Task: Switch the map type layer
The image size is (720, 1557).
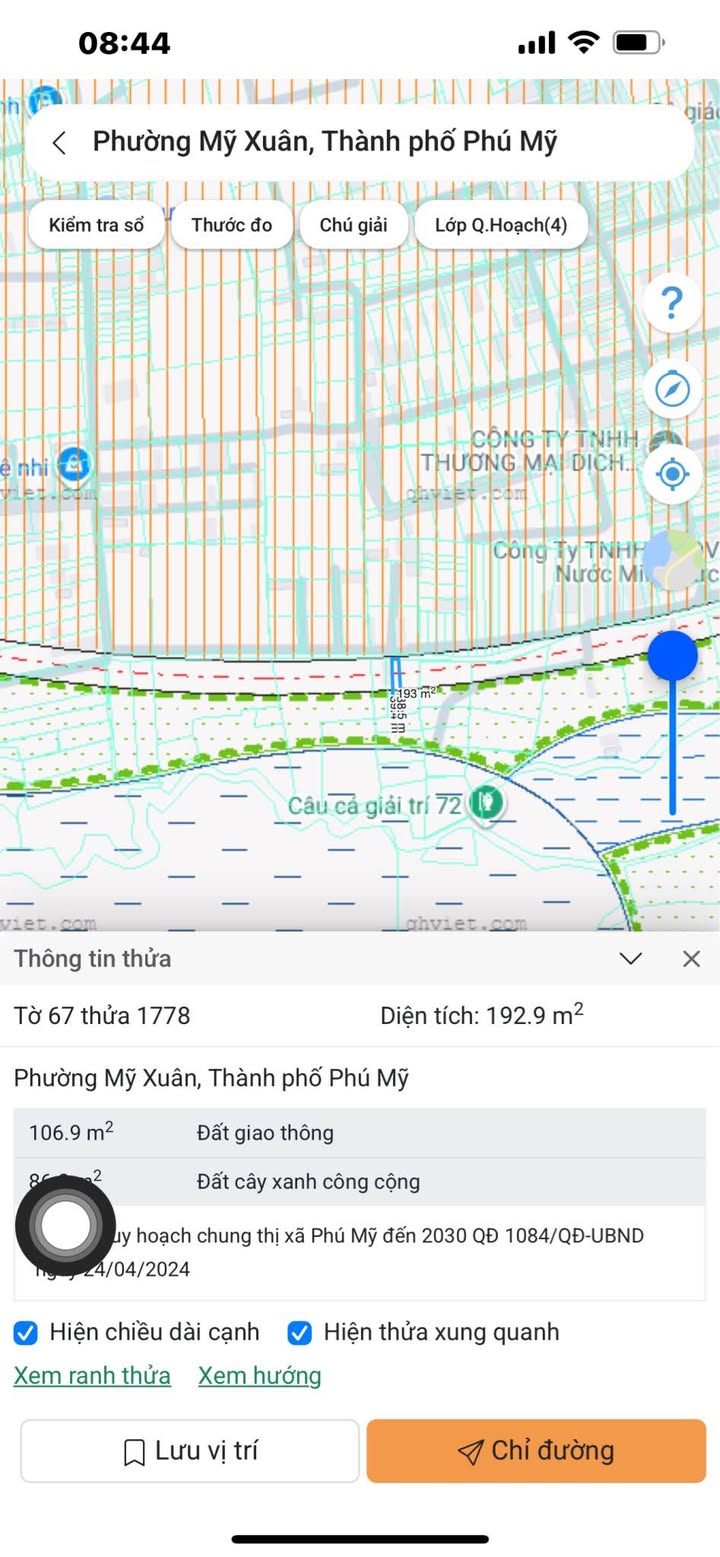Action: click(670, 559)
